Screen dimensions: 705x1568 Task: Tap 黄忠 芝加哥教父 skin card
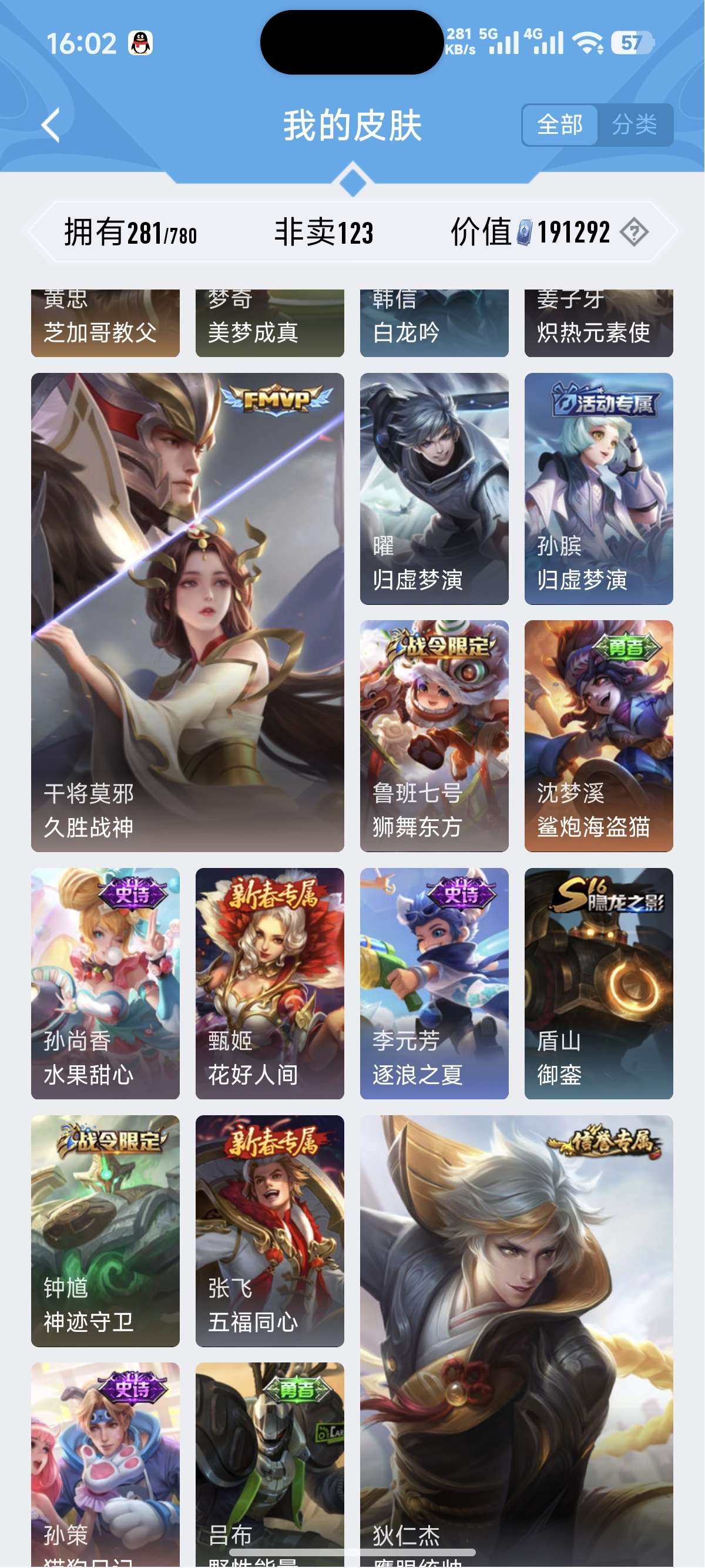[x=105, y=323]
